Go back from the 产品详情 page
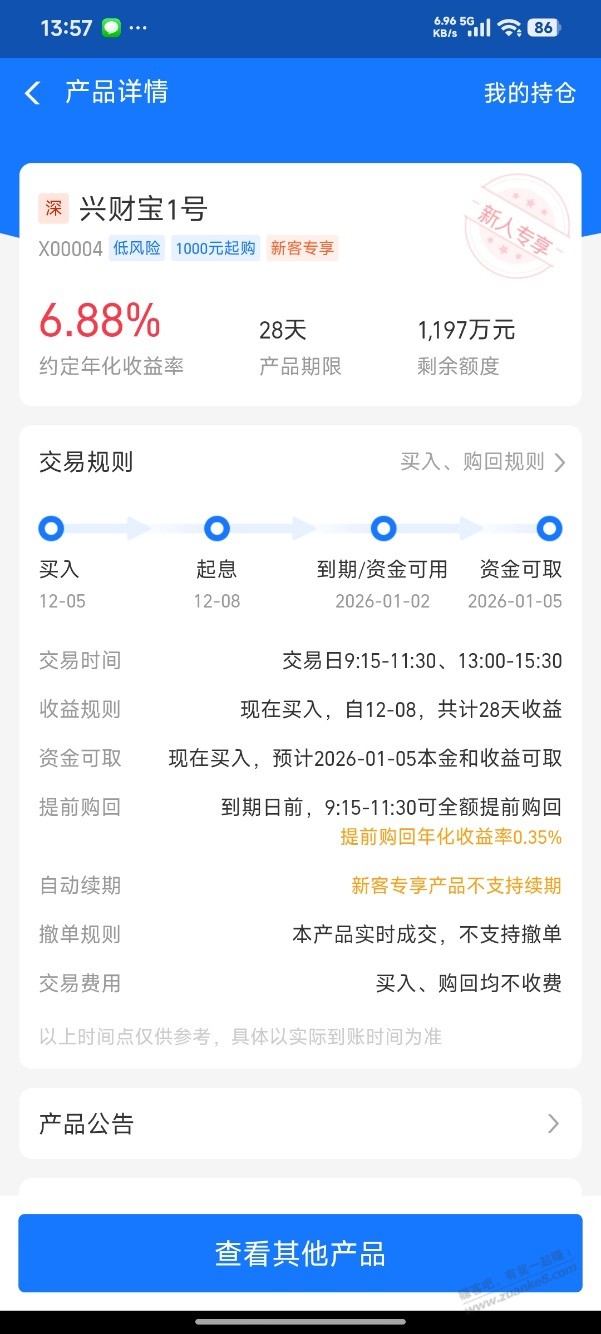 coord(32,93)
